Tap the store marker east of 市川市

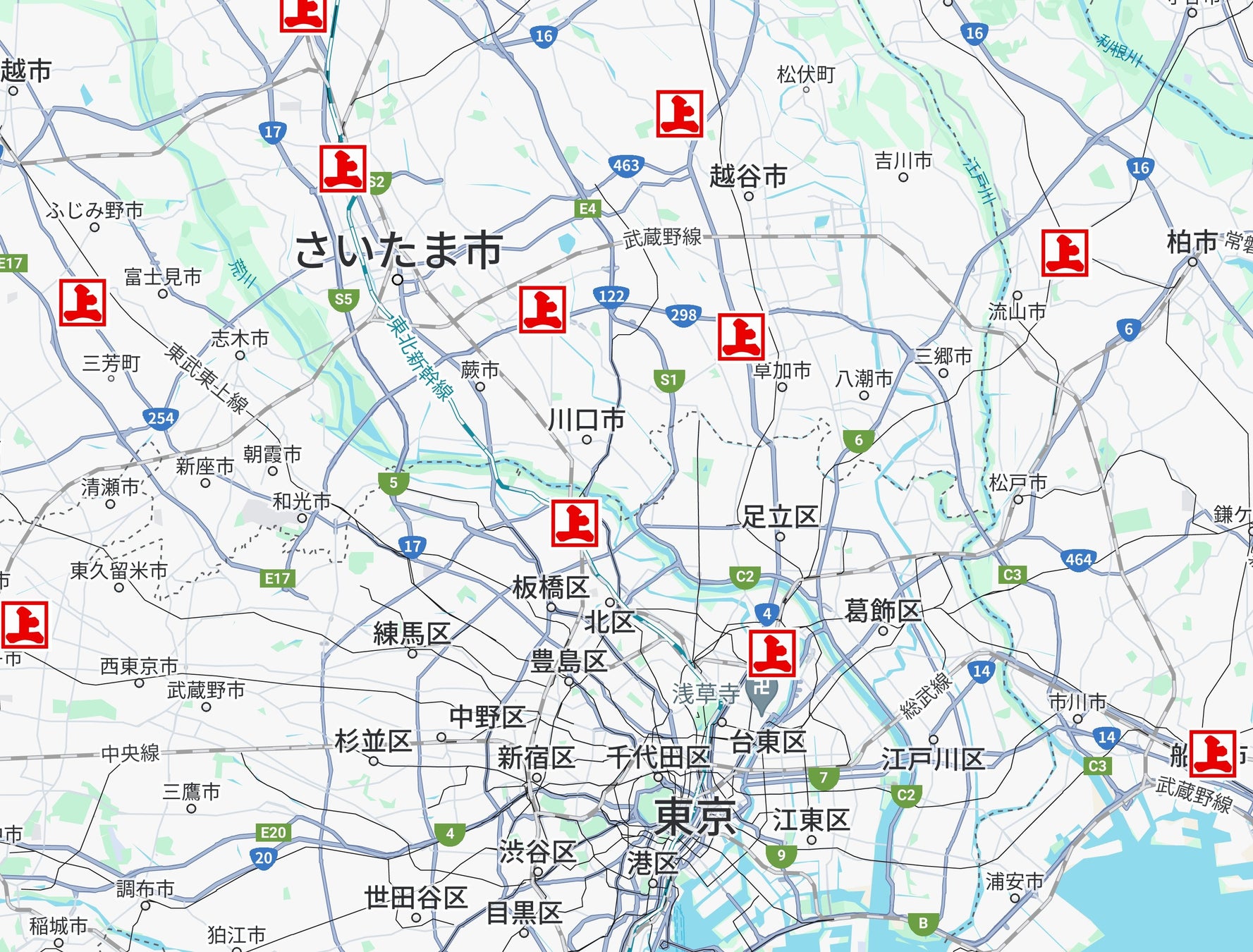(1212, 753)
